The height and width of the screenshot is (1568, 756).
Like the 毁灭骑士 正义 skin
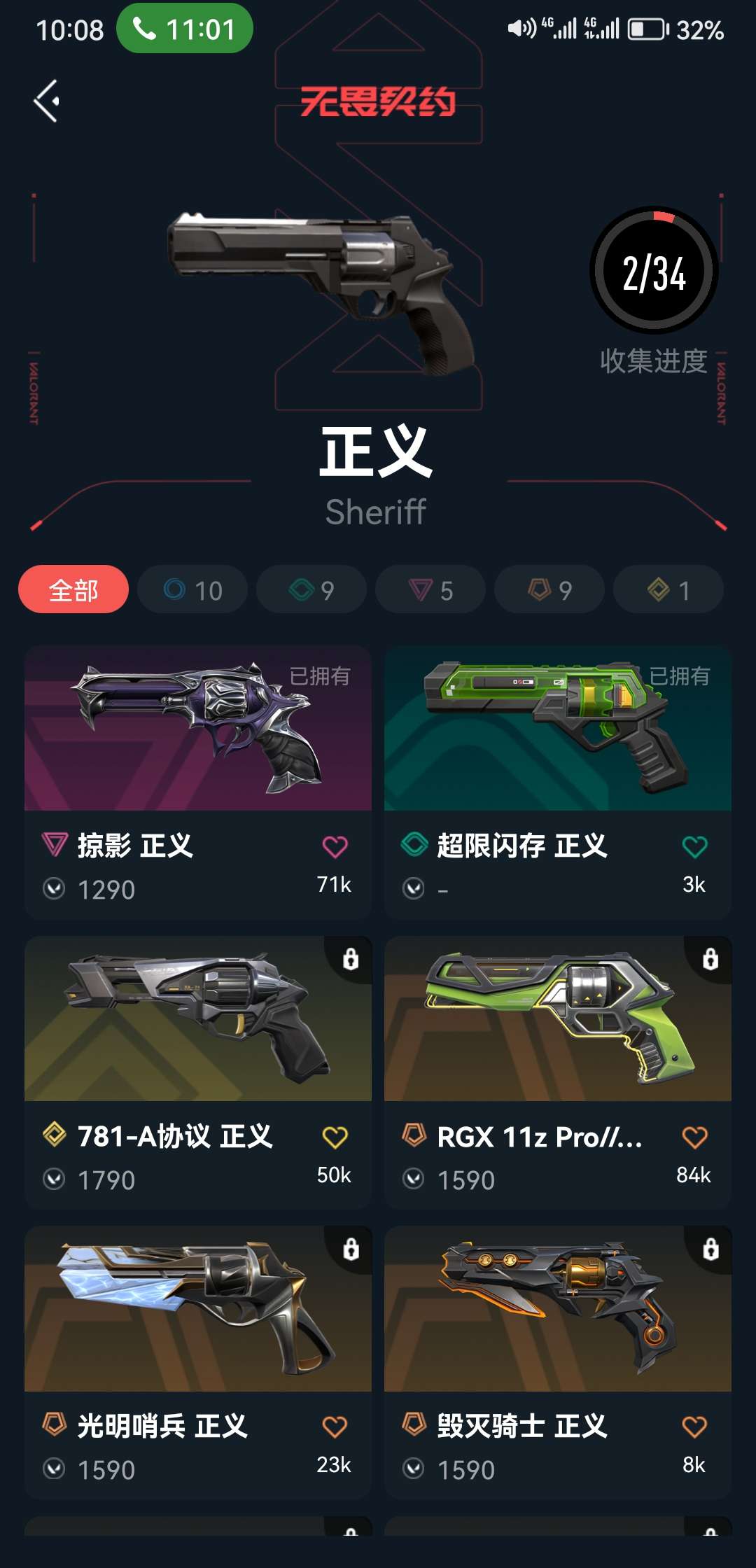pos(694,1427)
